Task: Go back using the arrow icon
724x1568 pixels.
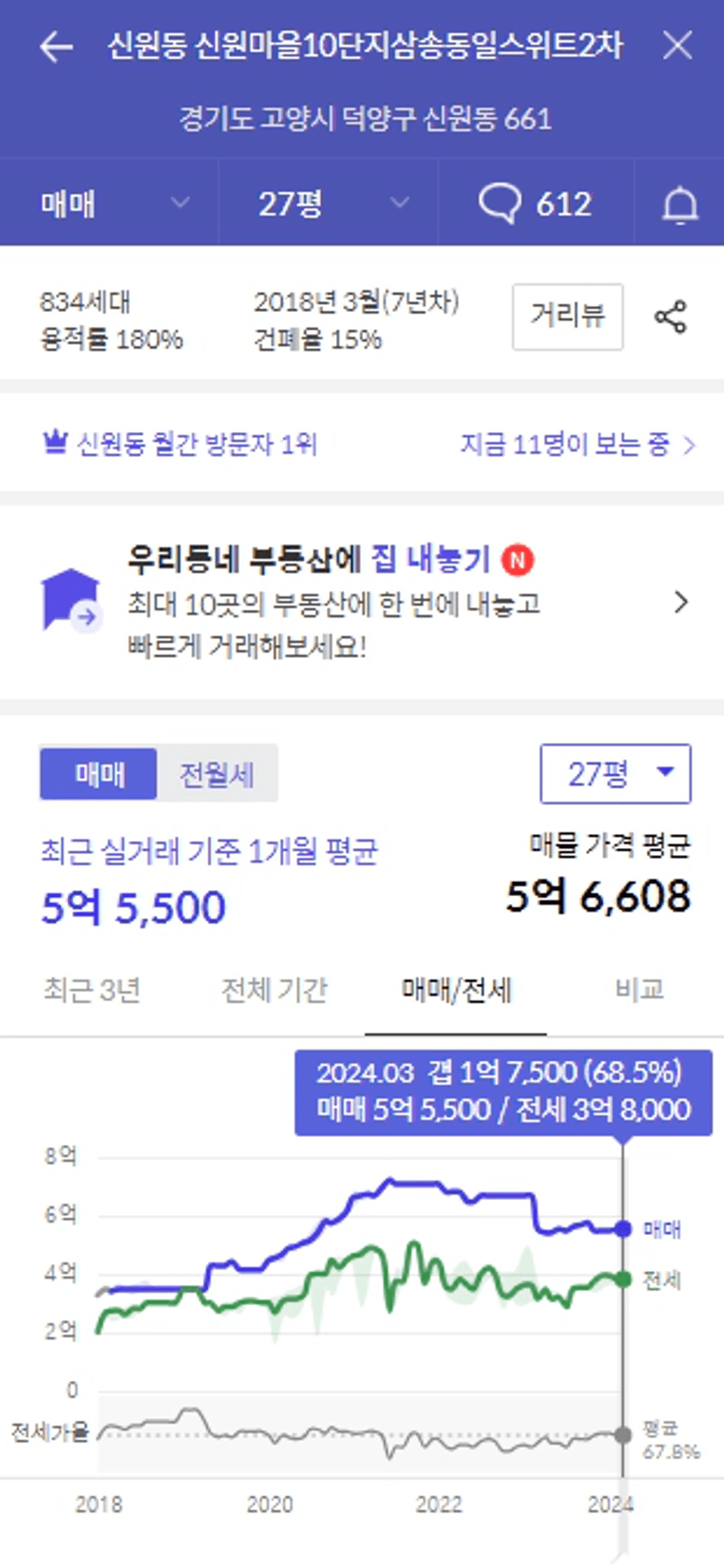Action: click(x=57, y=46)
